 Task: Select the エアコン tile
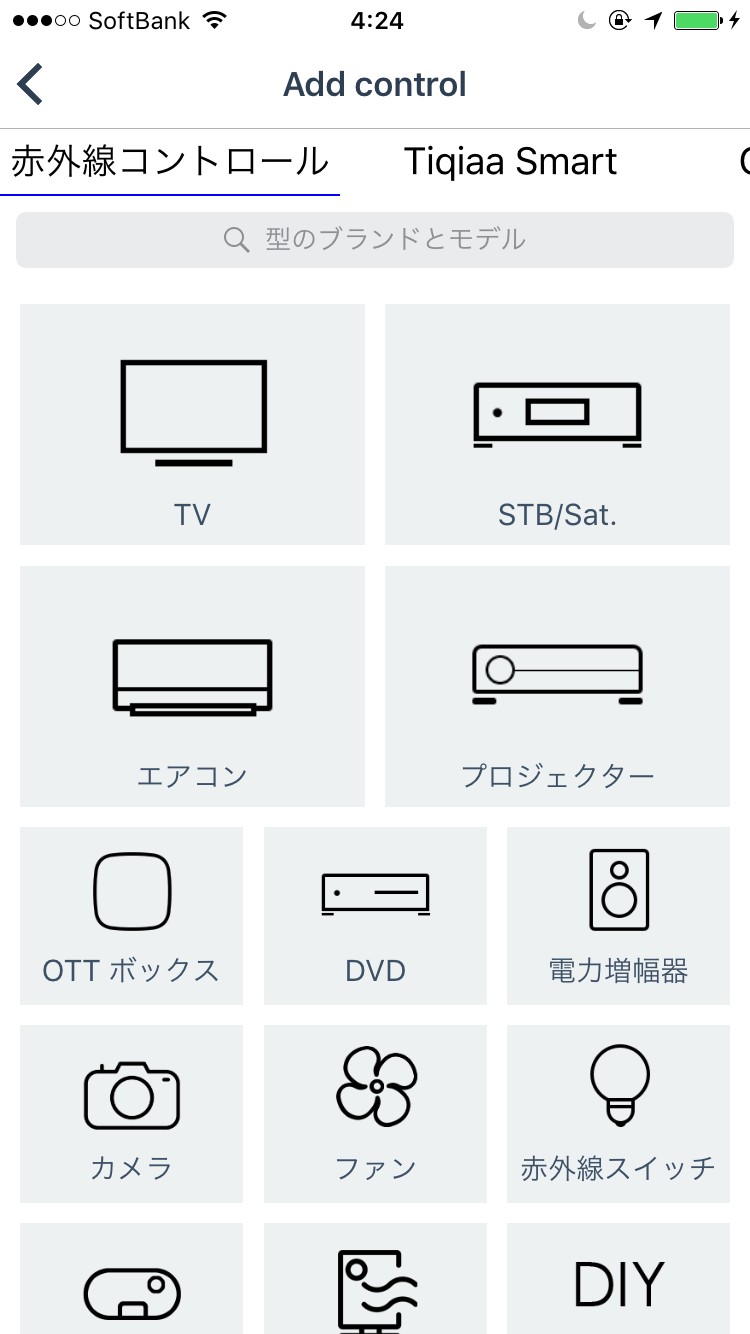[x=192, y=686]
